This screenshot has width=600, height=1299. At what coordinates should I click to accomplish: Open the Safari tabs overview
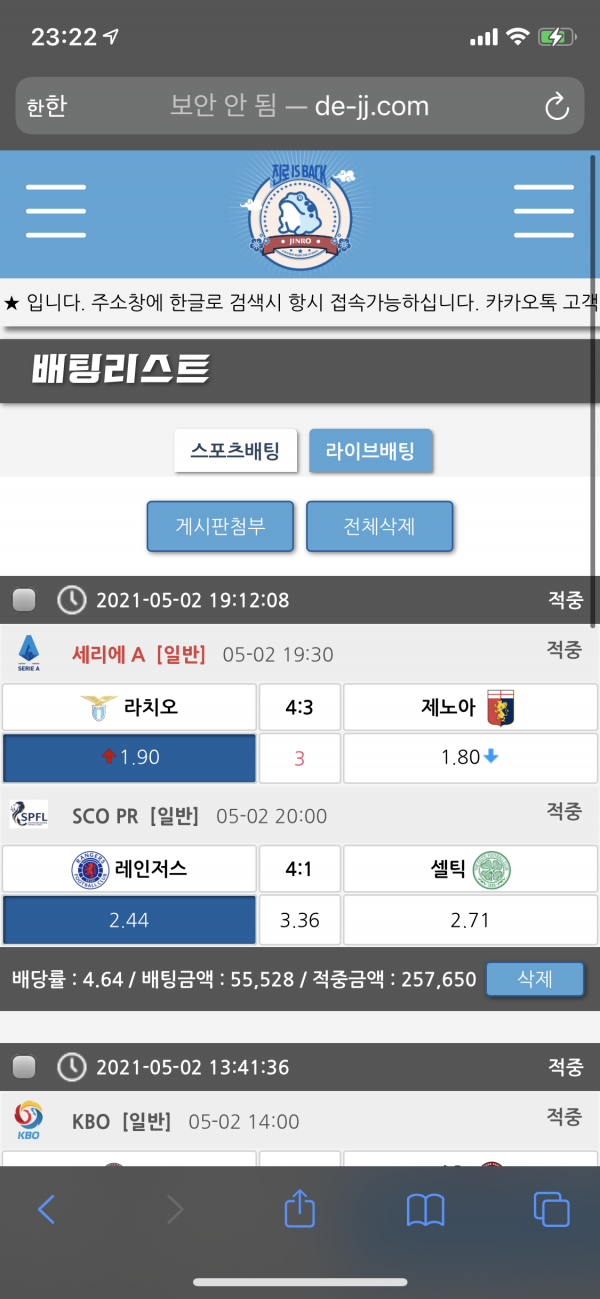[x=551, y=1210]
